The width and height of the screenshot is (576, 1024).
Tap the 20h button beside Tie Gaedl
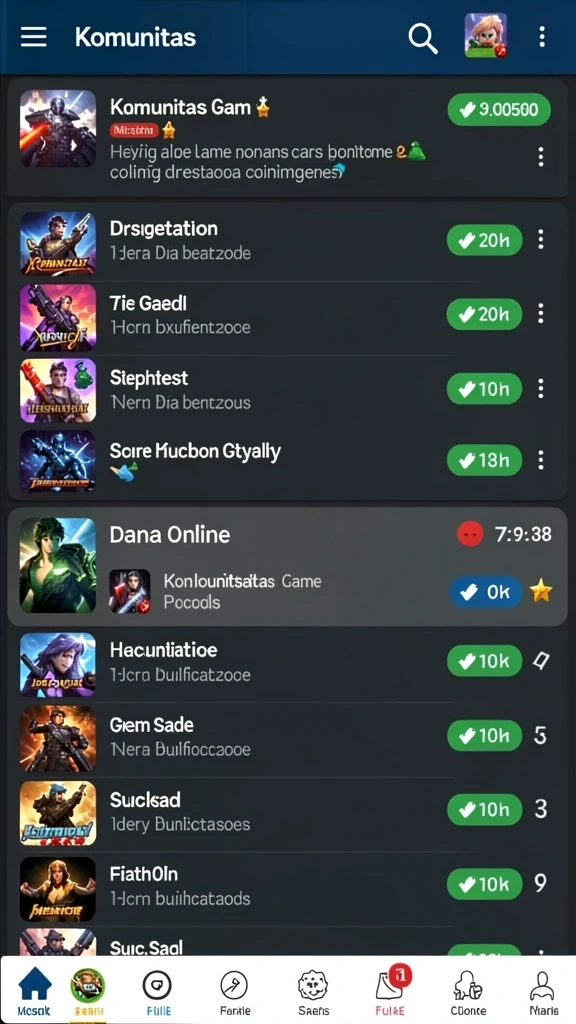tap(485, 315)
